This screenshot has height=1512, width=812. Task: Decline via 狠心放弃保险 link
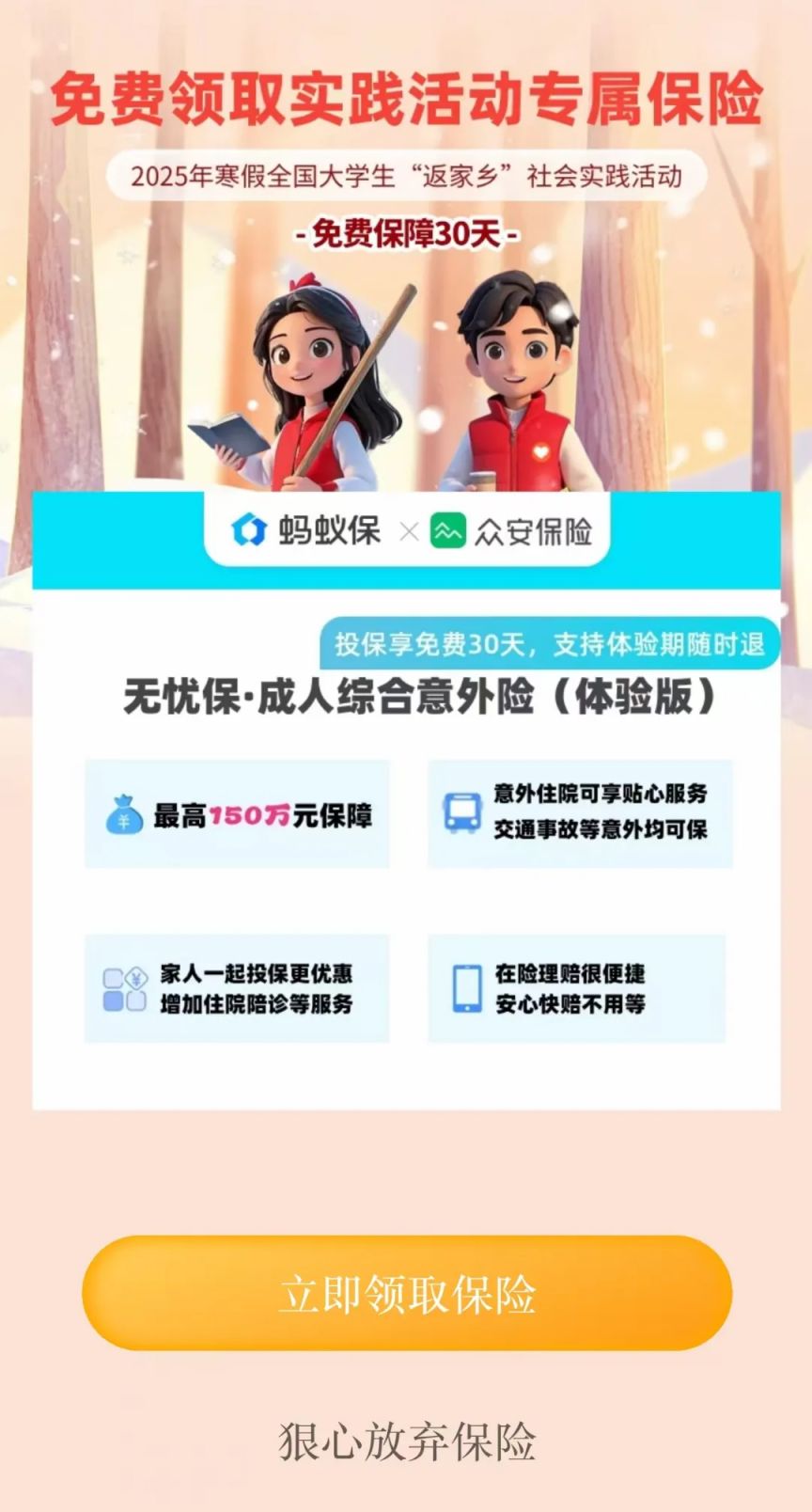406,1441
